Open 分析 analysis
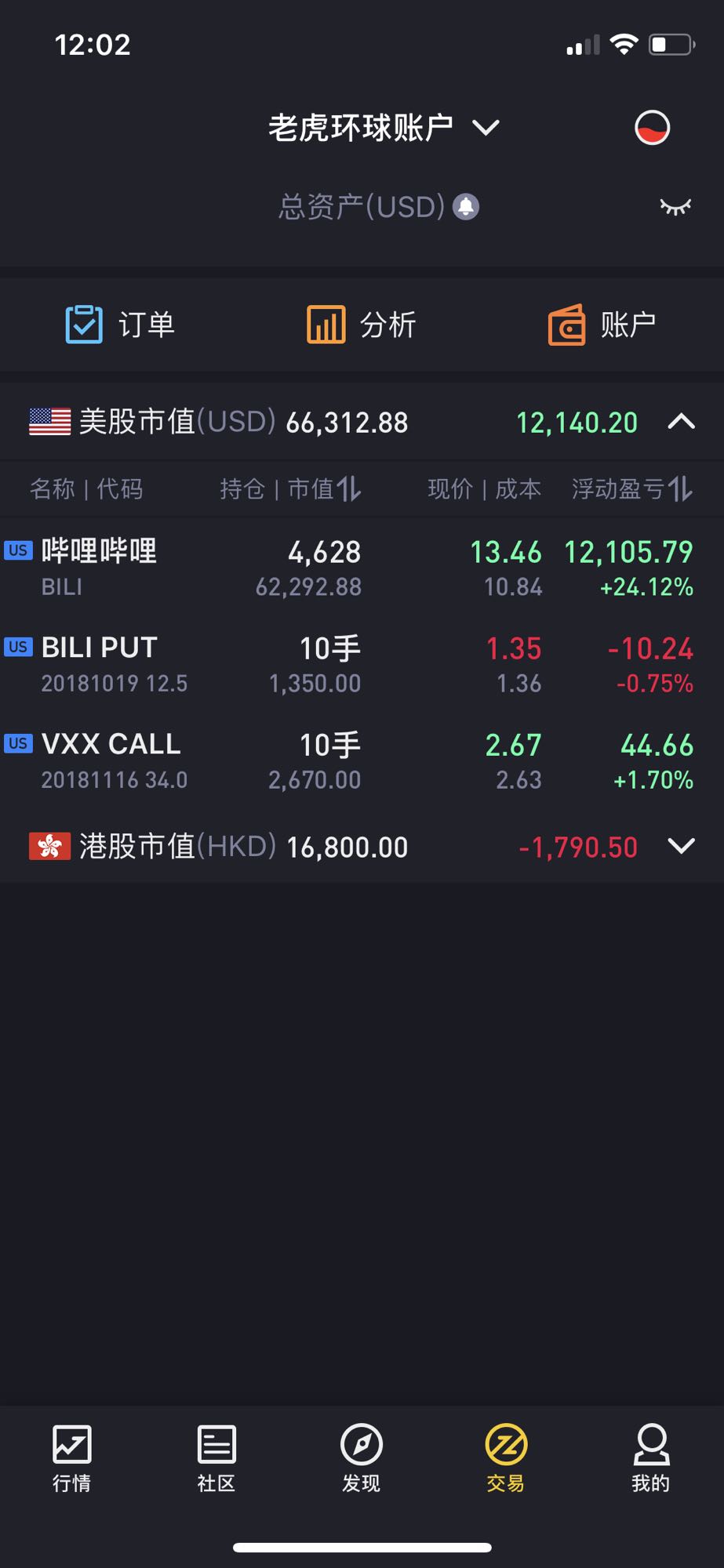Viewport: 724px width, 1568px height. click(x=361, y=325)
